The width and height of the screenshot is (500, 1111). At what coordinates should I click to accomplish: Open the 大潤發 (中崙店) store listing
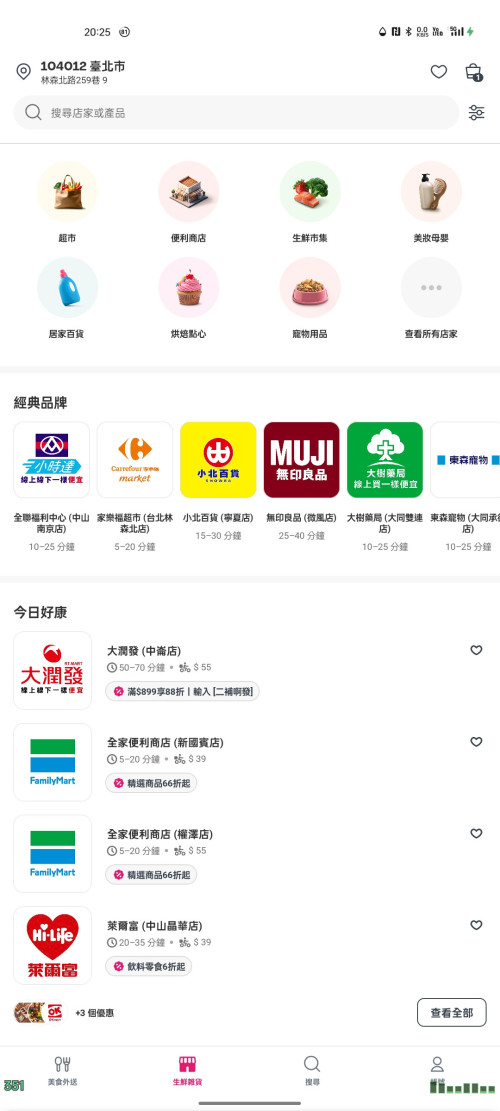pos(250,670)
